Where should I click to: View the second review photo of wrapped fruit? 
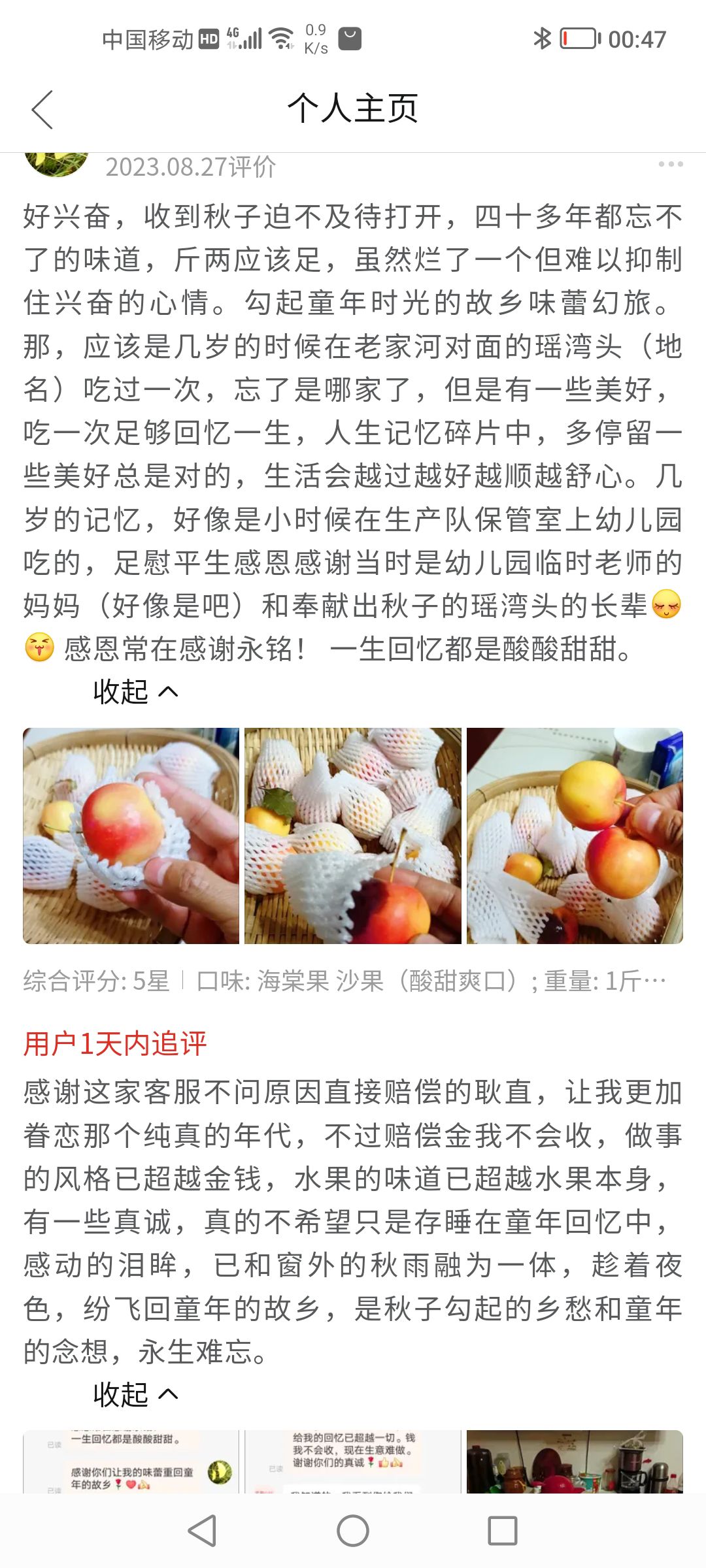353,836
